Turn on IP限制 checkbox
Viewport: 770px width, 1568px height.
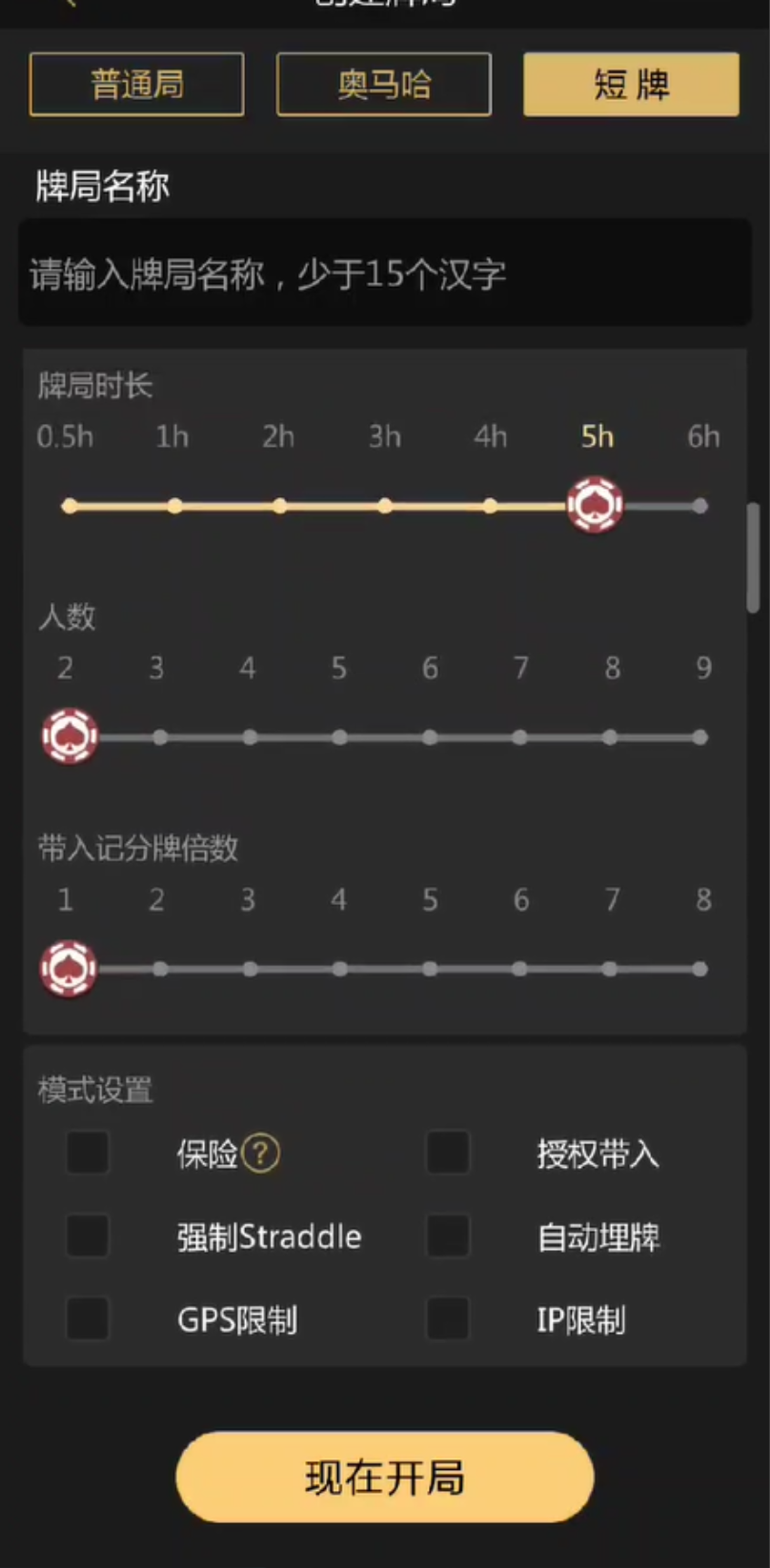tap(448, 1319)
